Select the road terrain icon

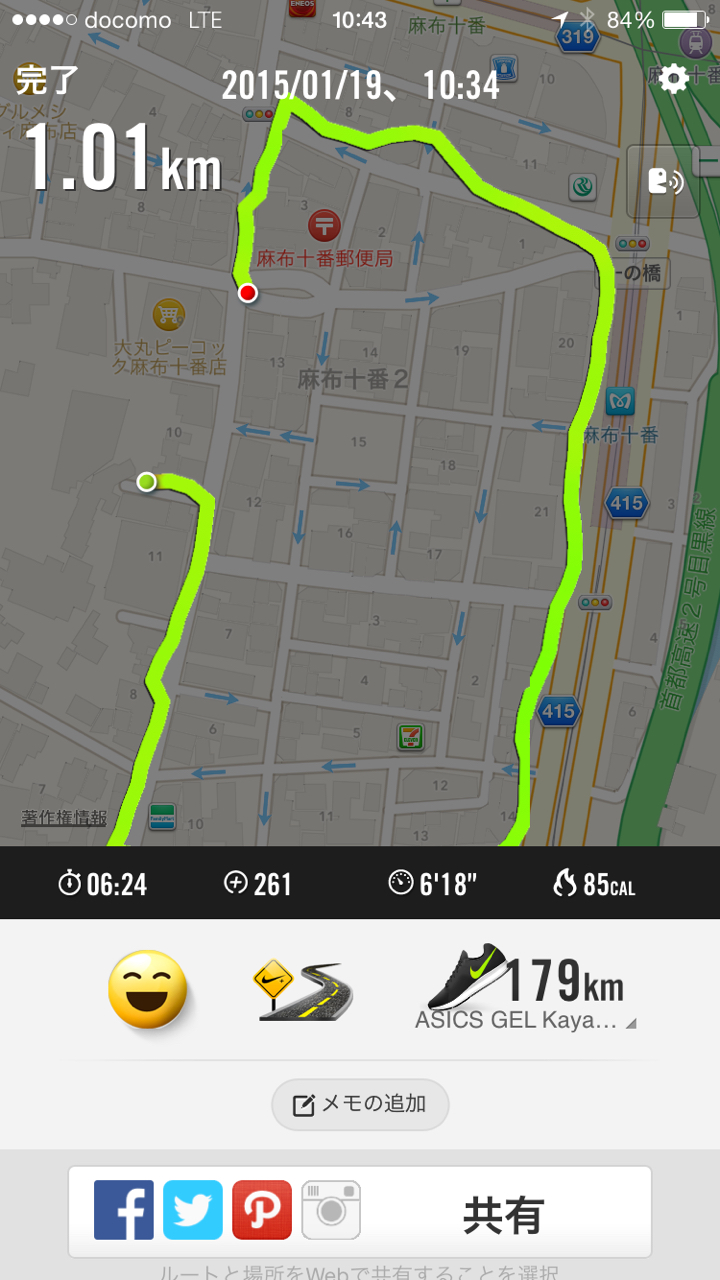pyautogui.click(x=305, y=990)
